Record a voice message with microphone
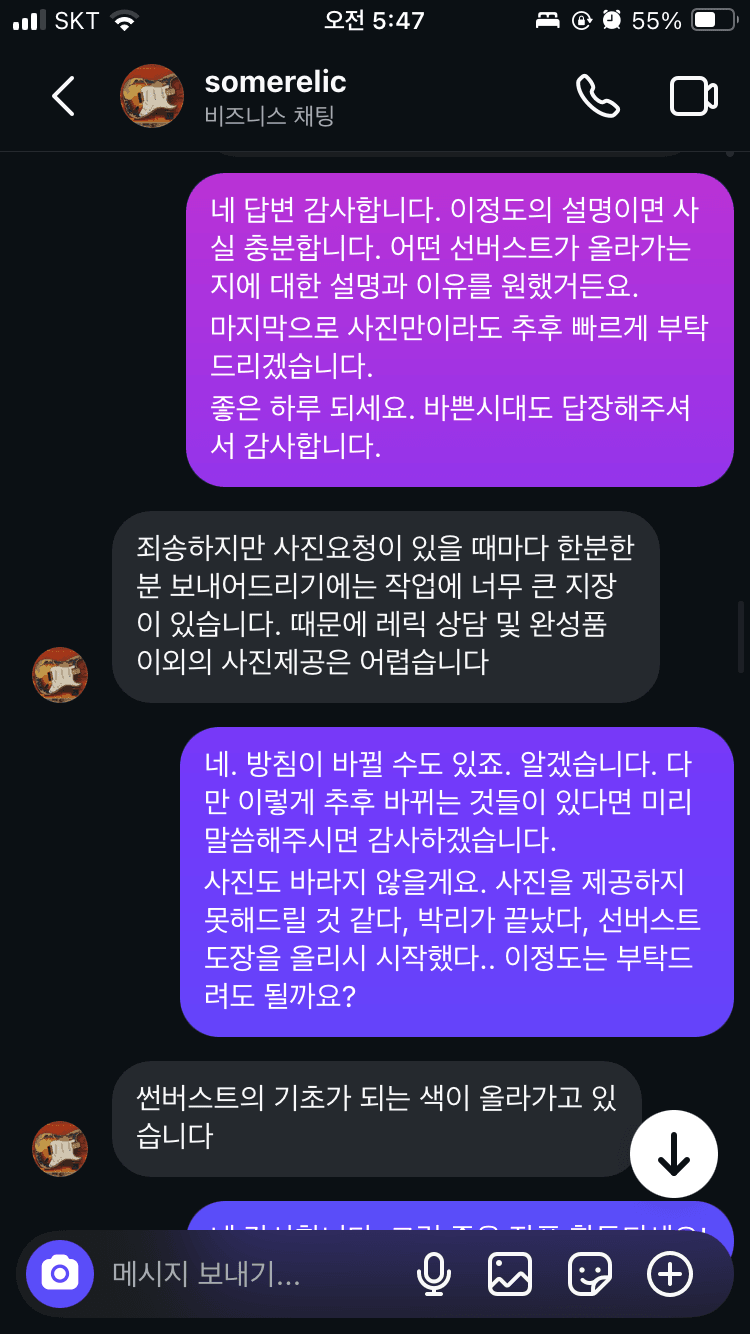Screen dimensions: 750x1334 pyautogui.click(x=433, y=1274)
